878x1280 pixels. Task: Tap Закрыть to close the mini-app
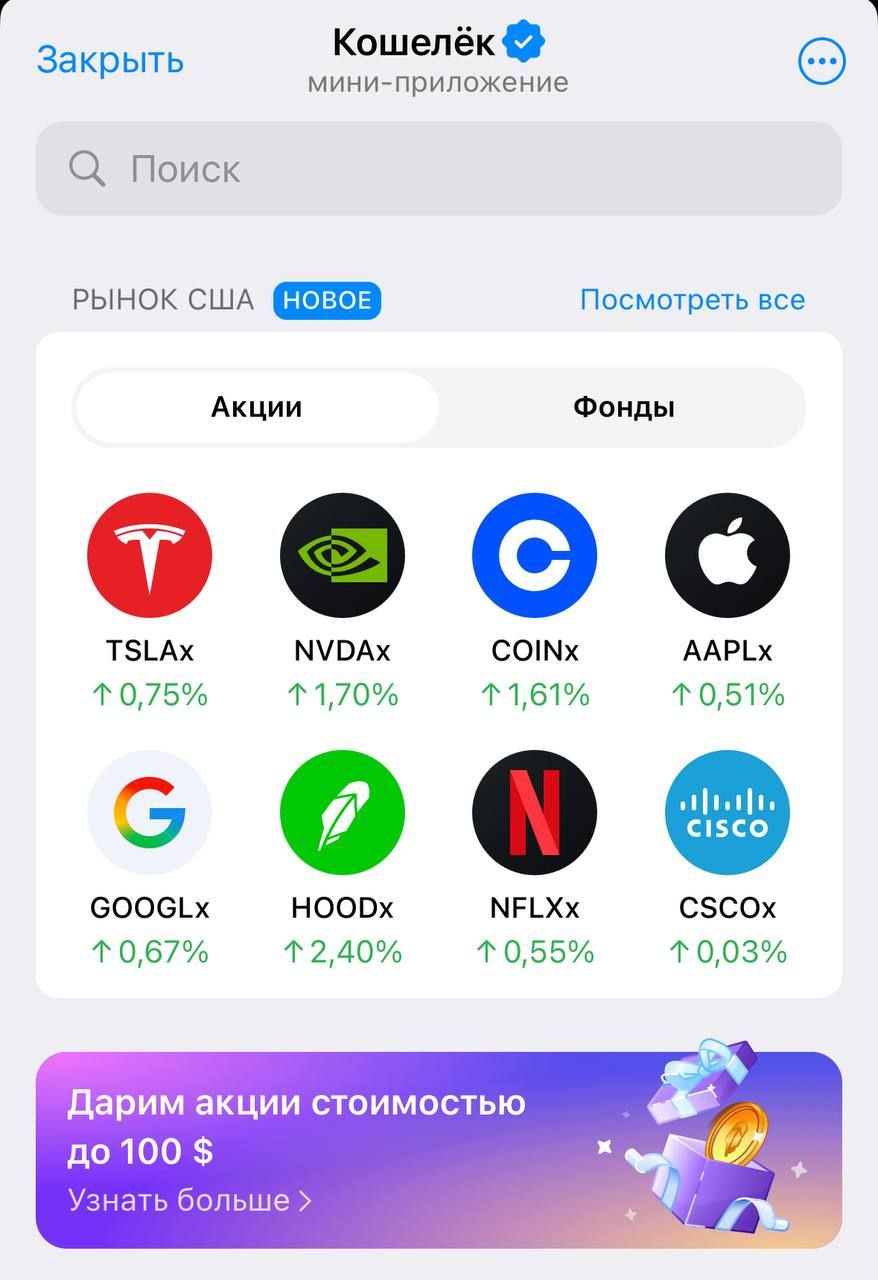point(110,60)
